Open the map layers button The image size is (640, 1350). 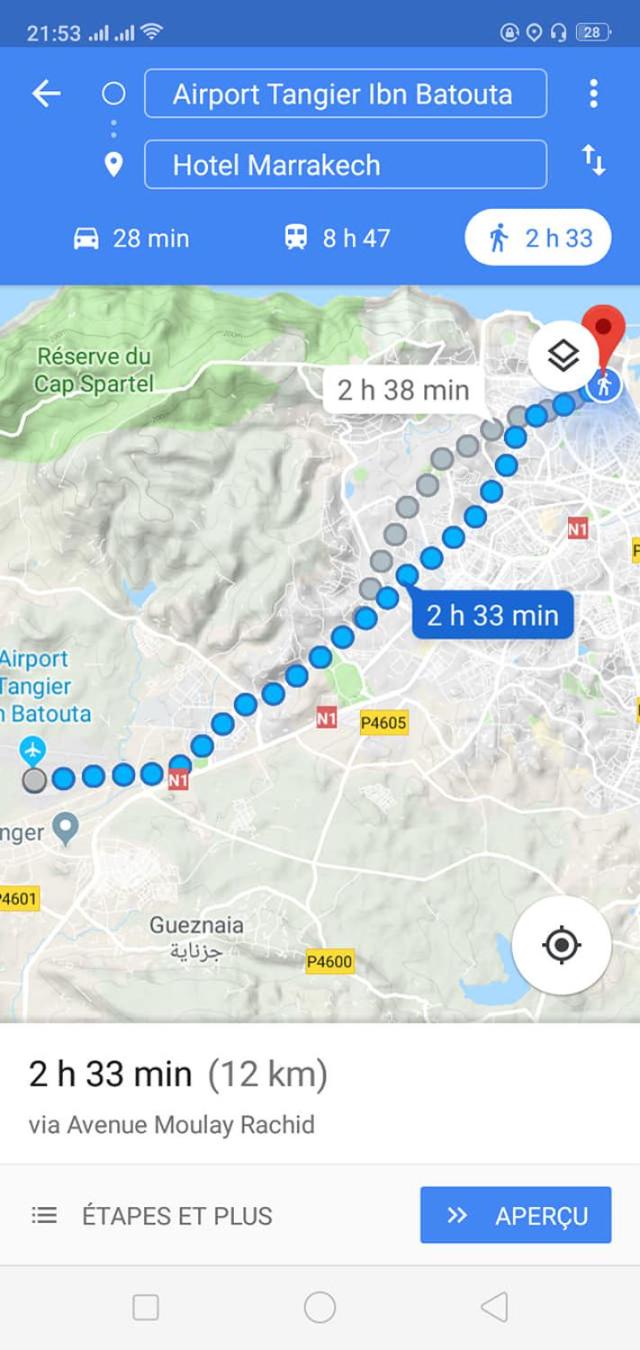[x=564, y=355]
